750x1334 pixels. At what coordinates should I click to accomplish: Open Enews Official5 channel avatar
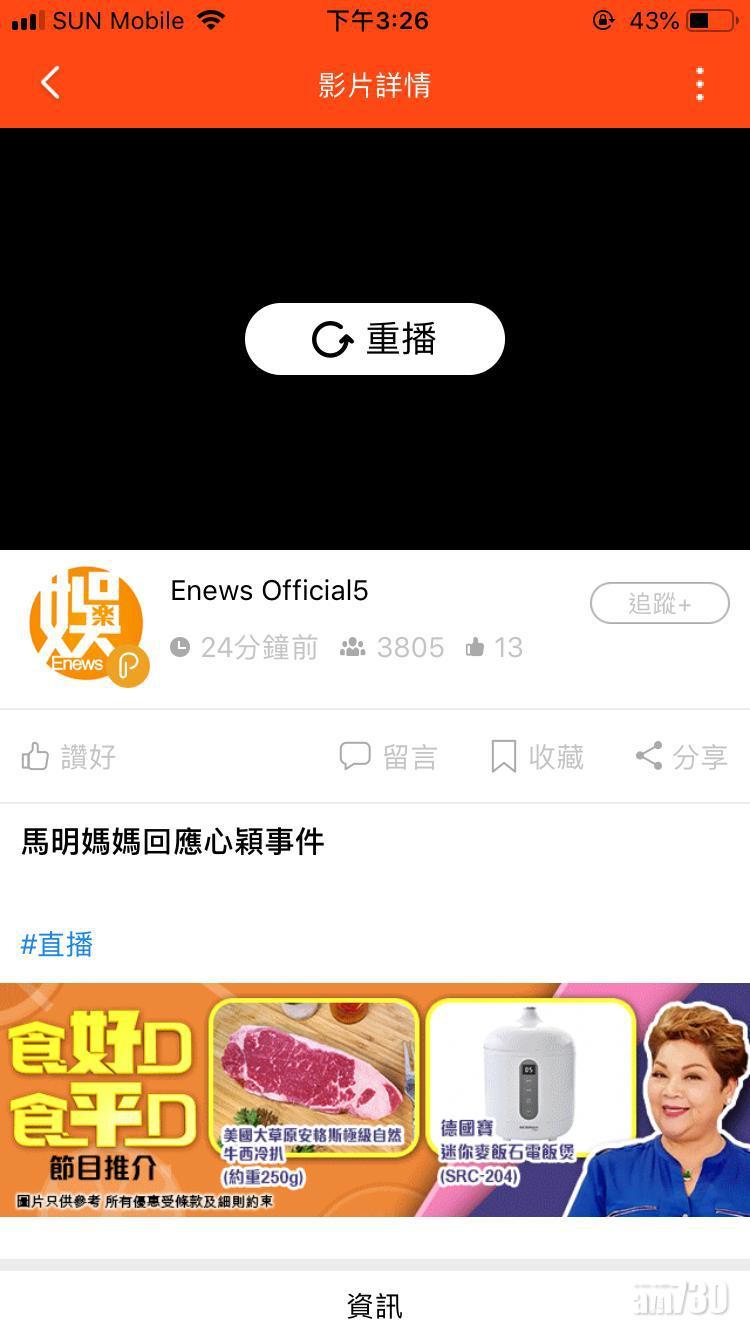(88, 625)
